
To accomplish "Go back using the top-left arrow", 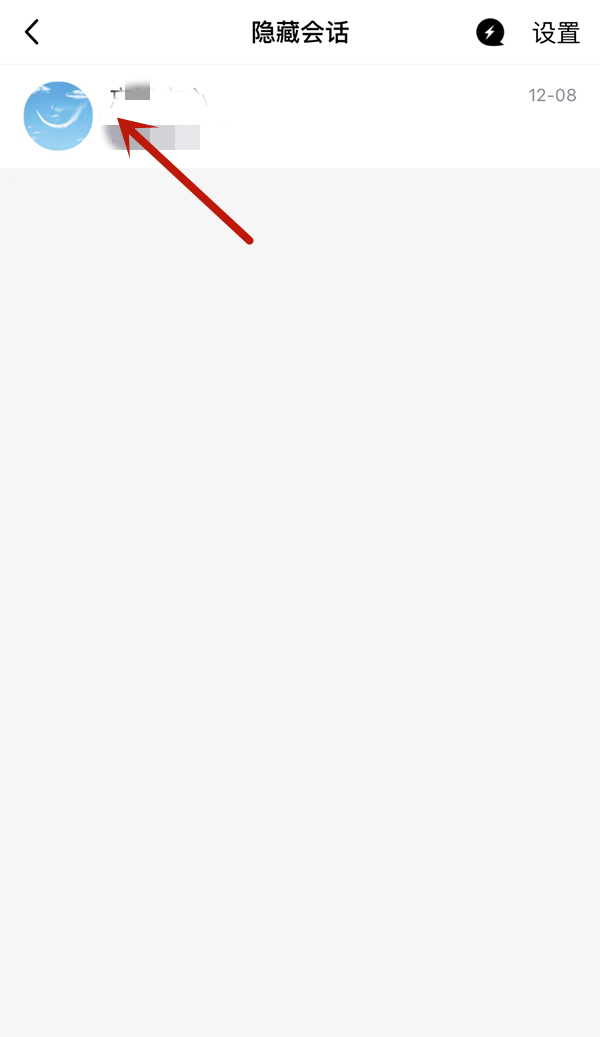I will (32, 32).
